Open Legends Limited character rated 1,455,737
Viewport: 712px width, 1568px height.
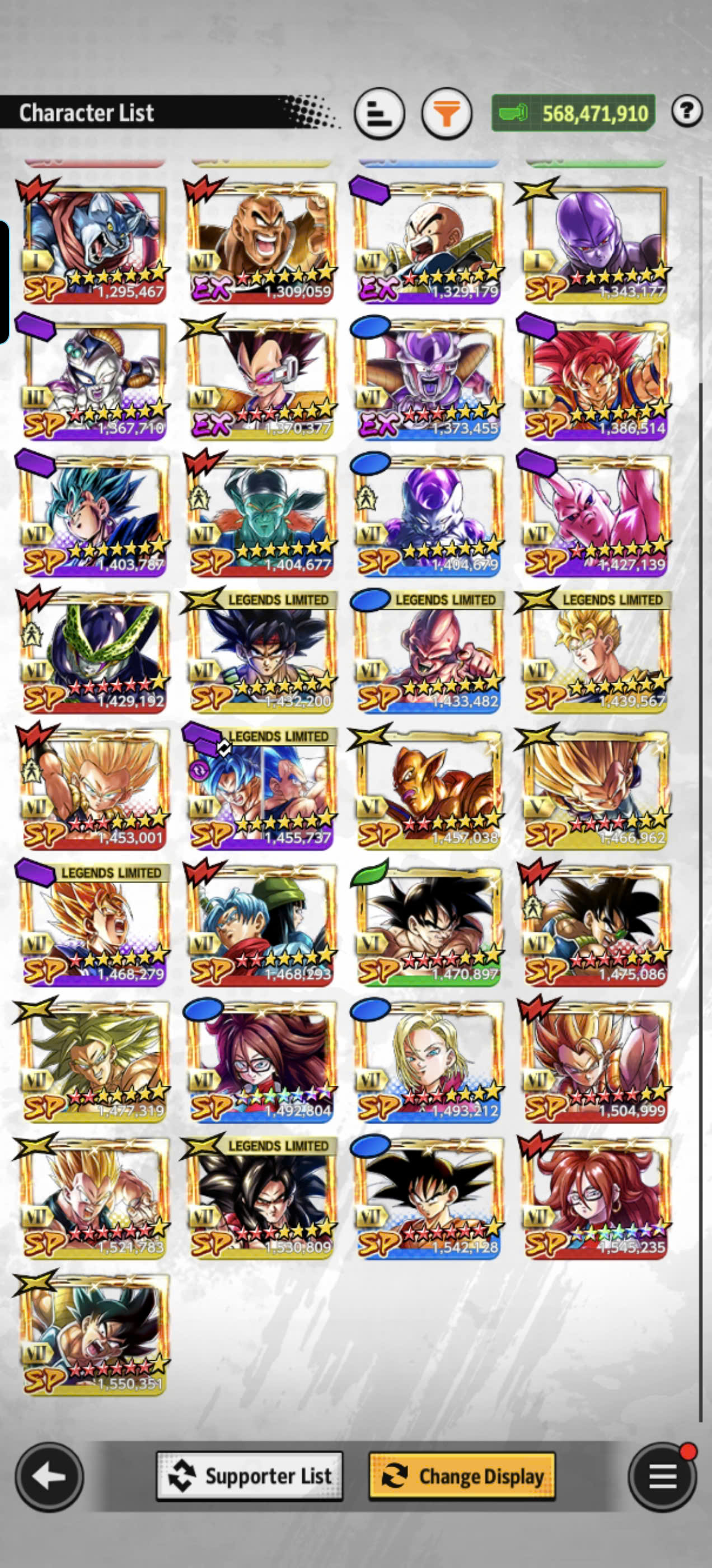coord(261,787)
